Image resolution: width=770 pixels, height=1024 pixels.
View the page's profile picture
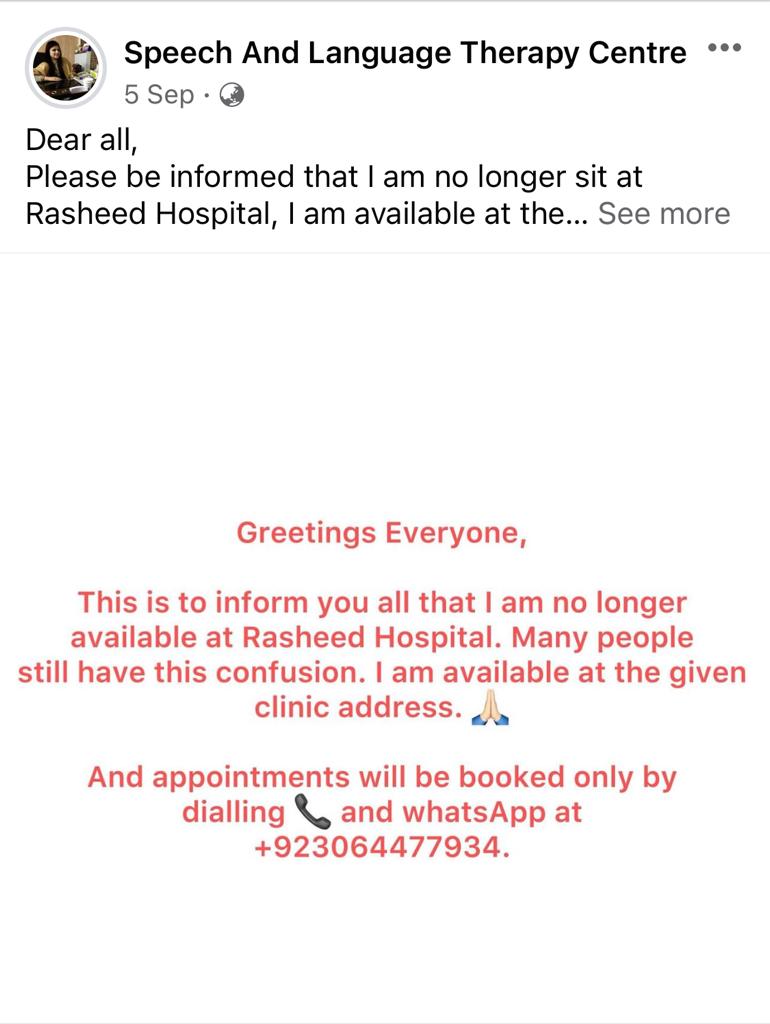point(66,68)
